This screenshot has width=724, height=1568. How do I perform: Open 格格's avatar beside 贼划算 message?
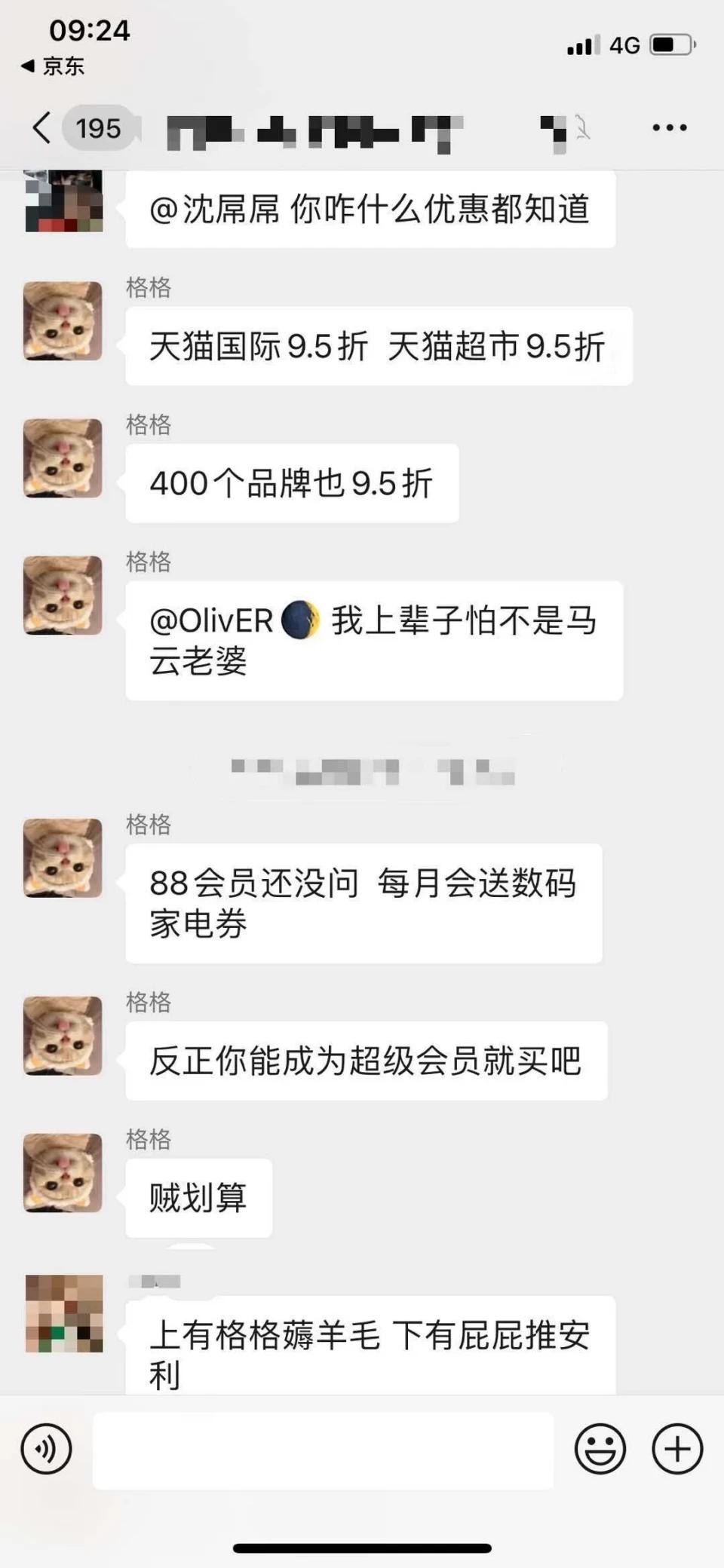[63, 1172]
